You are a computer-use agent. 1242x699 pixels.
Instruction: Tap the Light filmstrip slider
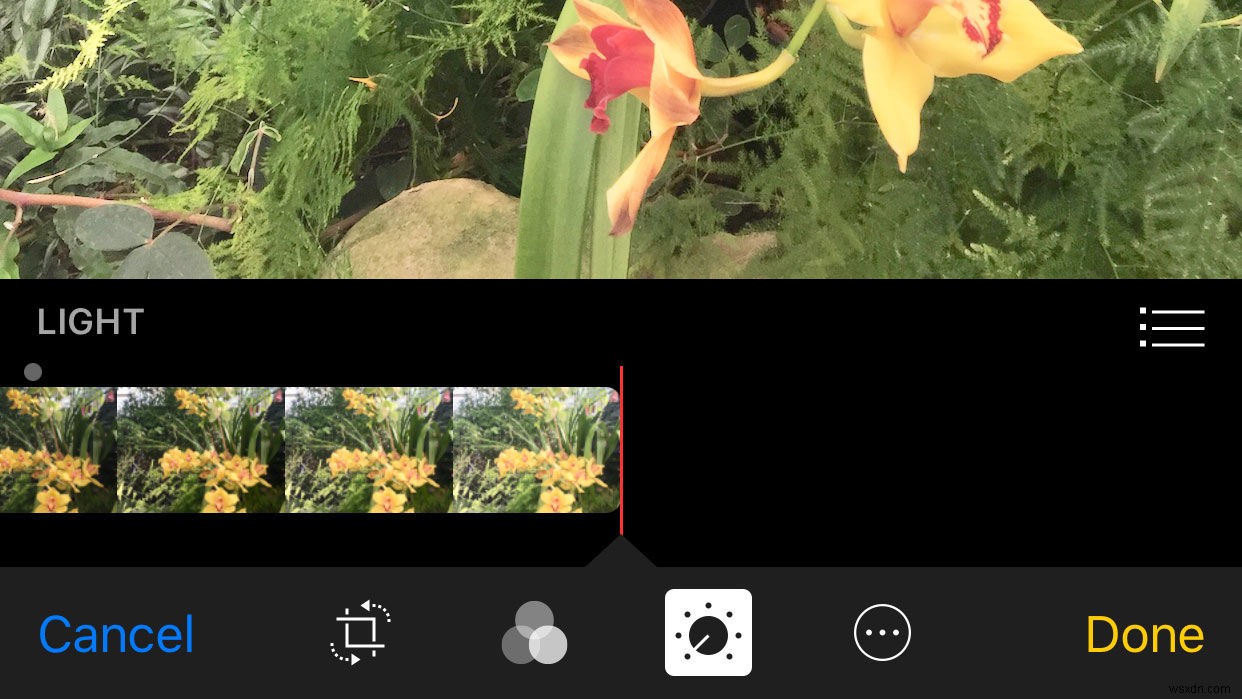tap(310, 450)
